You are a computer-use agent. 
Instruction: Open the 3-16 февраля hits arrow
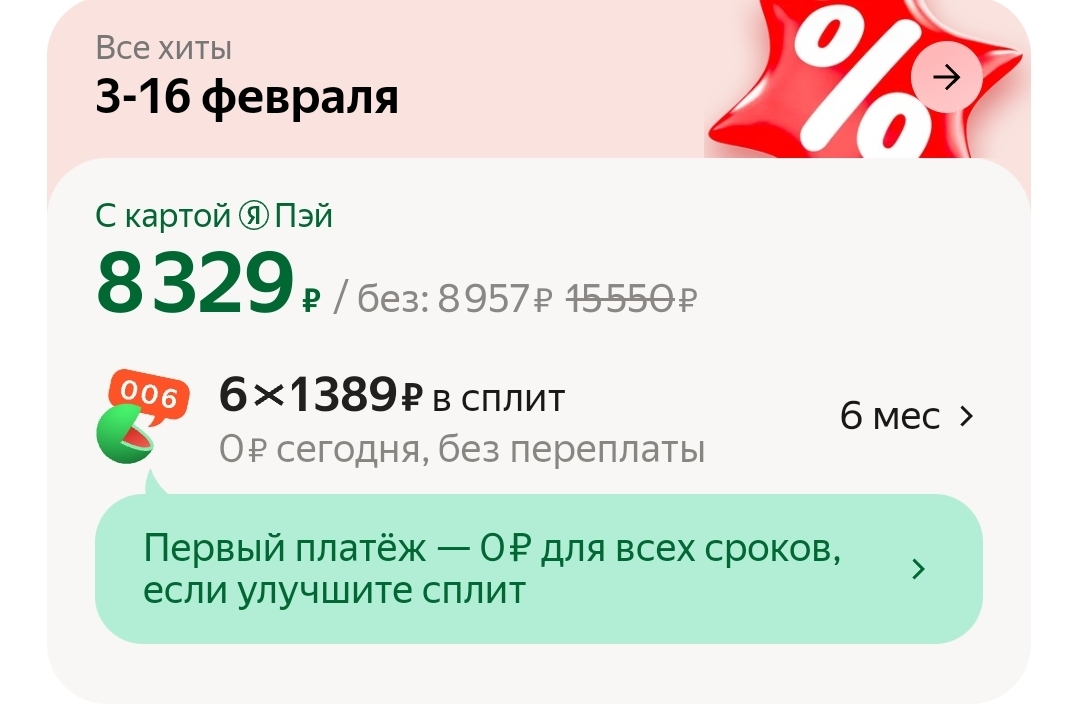click(946, 78)
